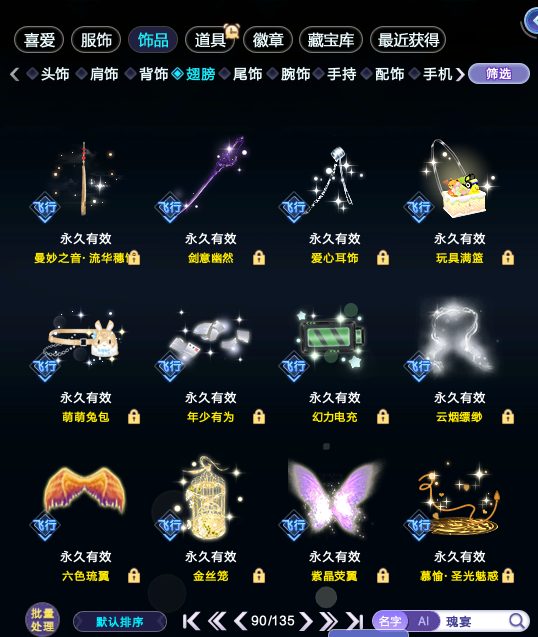
Task: Show 最近获得 items
Action: pyautogui.click(x=408, y=40)
